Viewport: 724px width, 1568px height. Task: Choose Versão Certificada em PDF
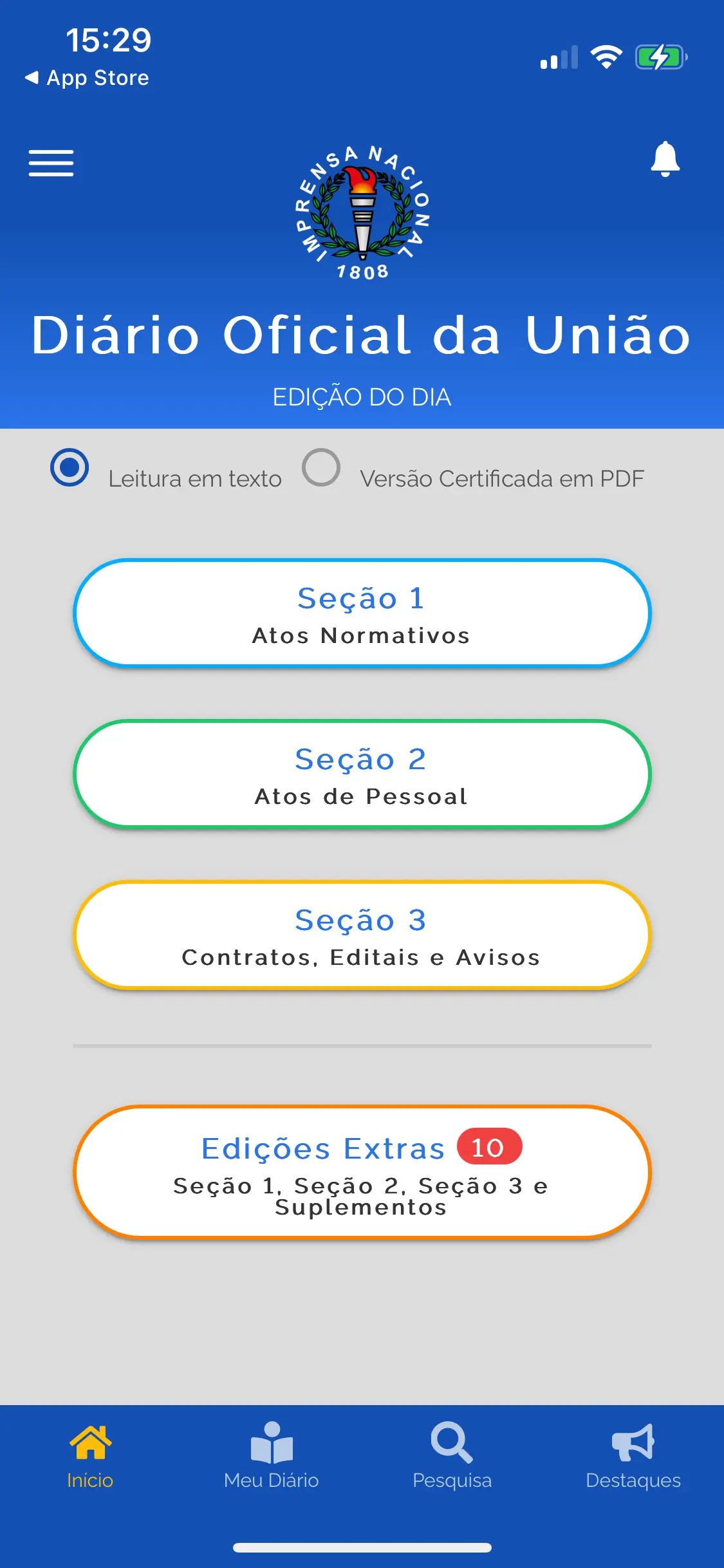click(x=321, y=468)
